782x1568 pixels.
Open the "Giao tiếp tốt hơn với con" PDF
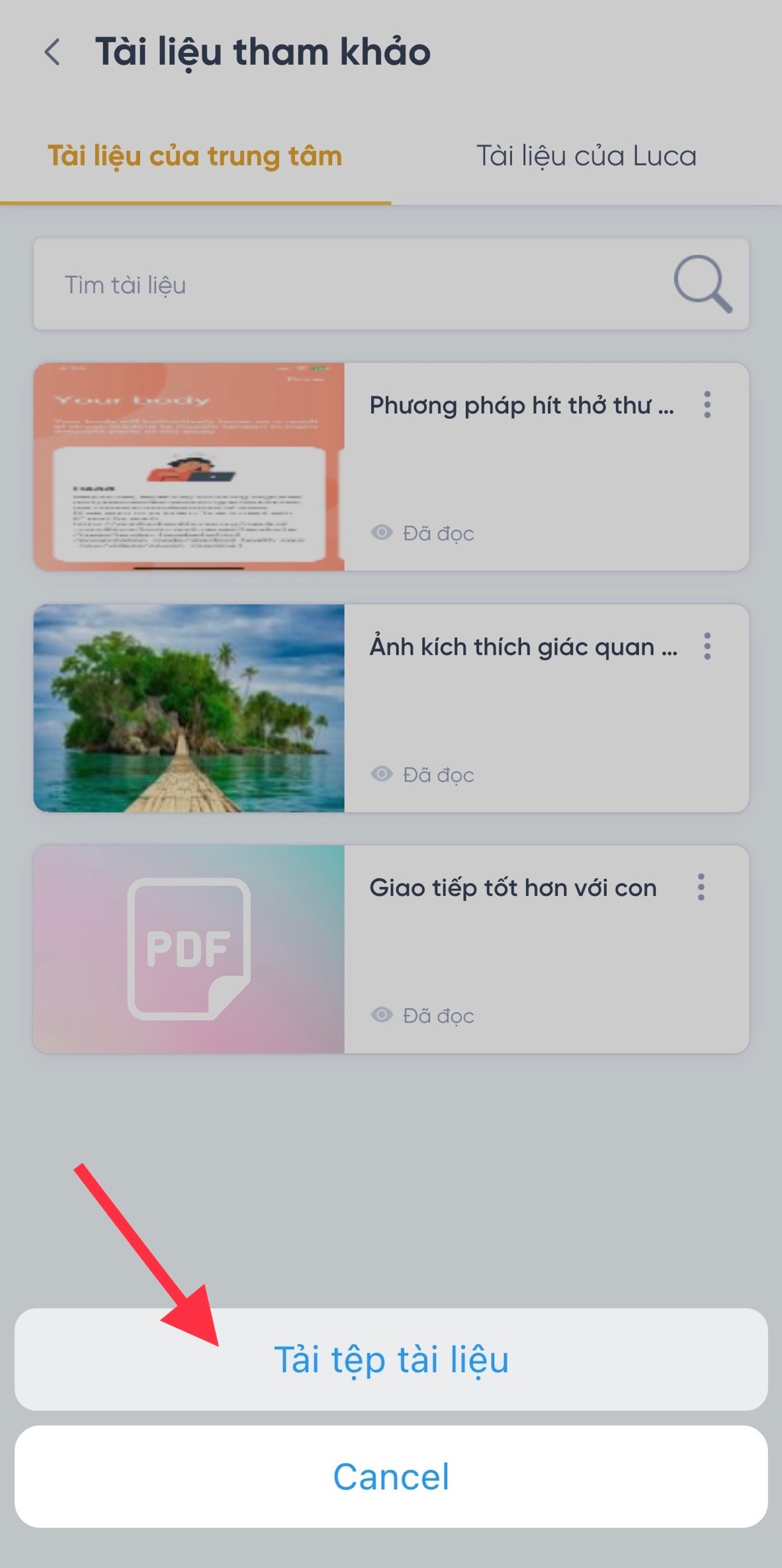point(513,888)
